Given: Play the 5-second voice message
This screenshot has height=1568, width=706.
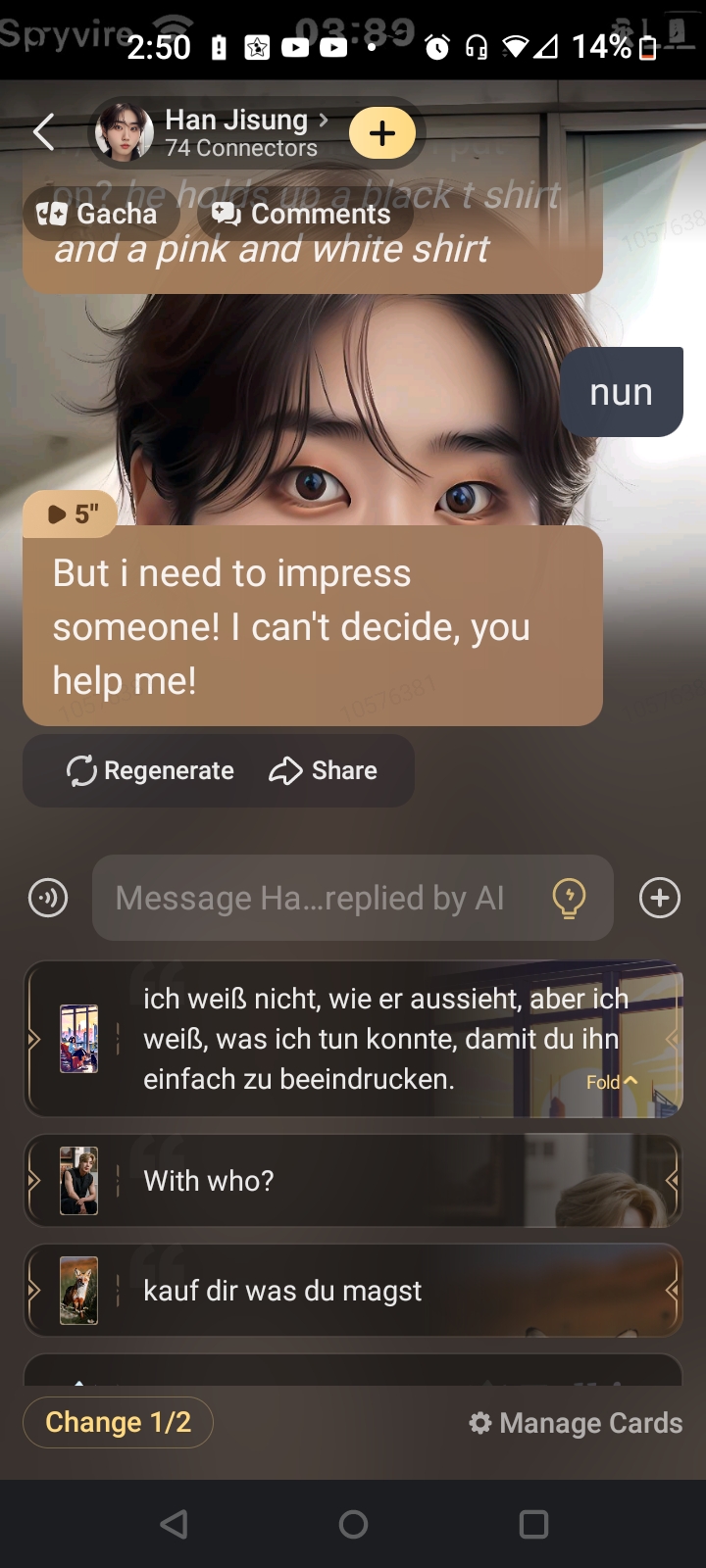Looking at the screenshot, I should click(x=72, y=514).
